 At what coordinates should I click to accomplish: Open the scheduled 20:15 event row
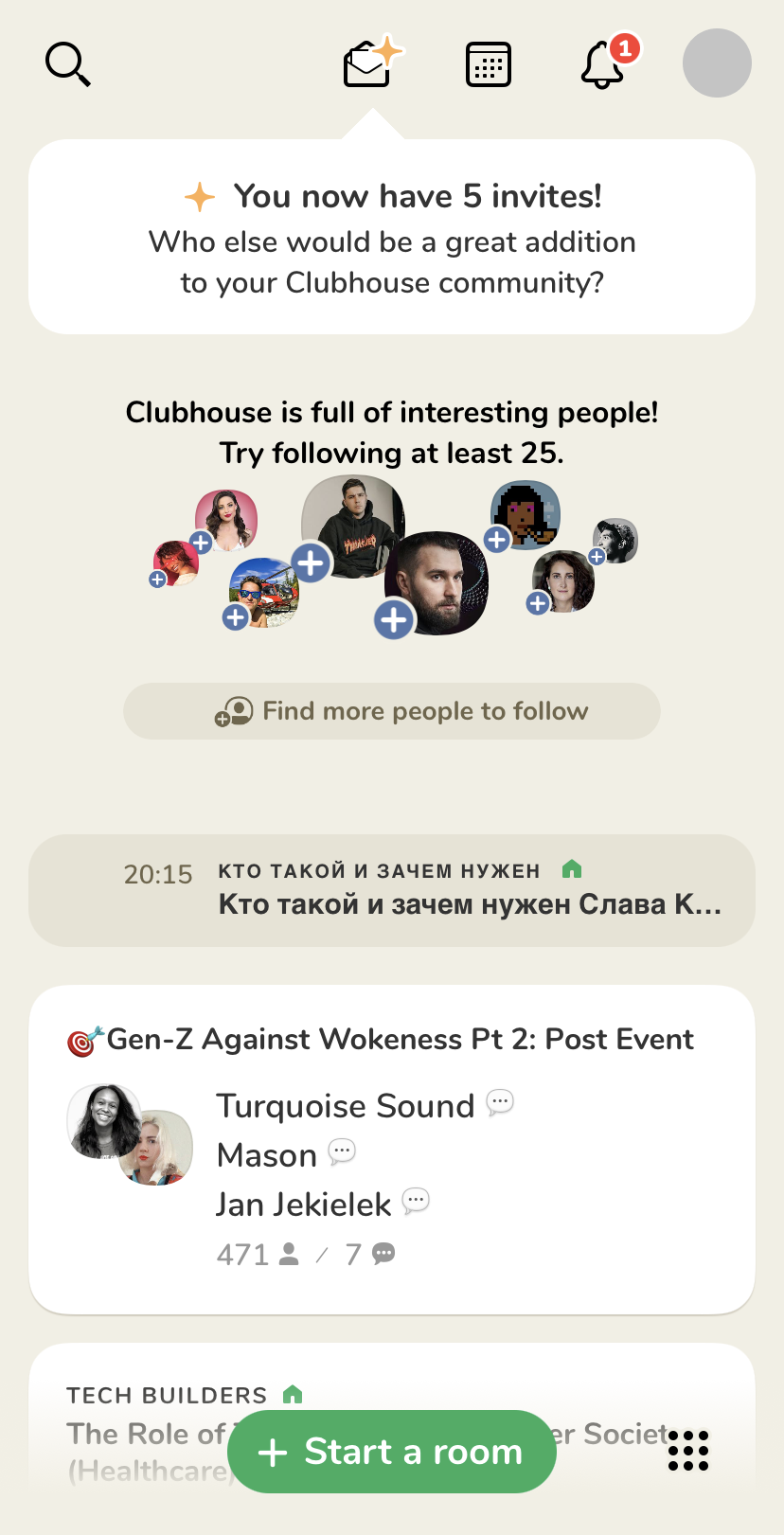point(392,890)
